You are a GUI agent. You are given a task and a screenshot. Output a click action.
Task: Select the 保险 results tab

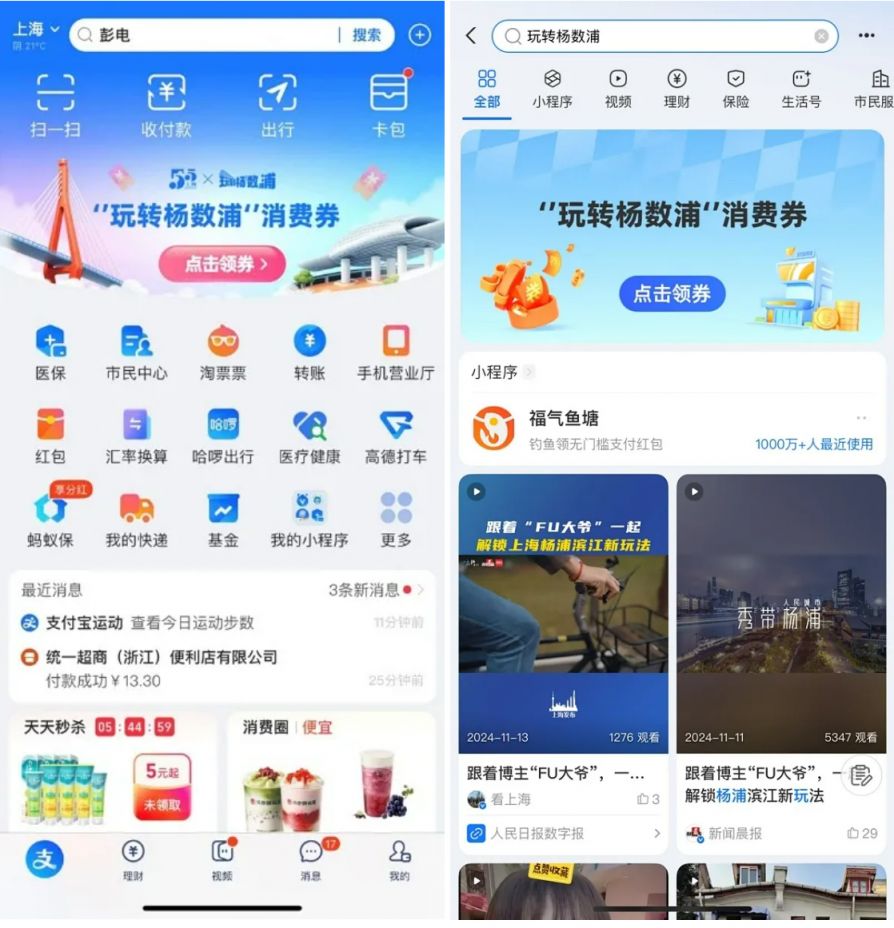click(735, 88)
